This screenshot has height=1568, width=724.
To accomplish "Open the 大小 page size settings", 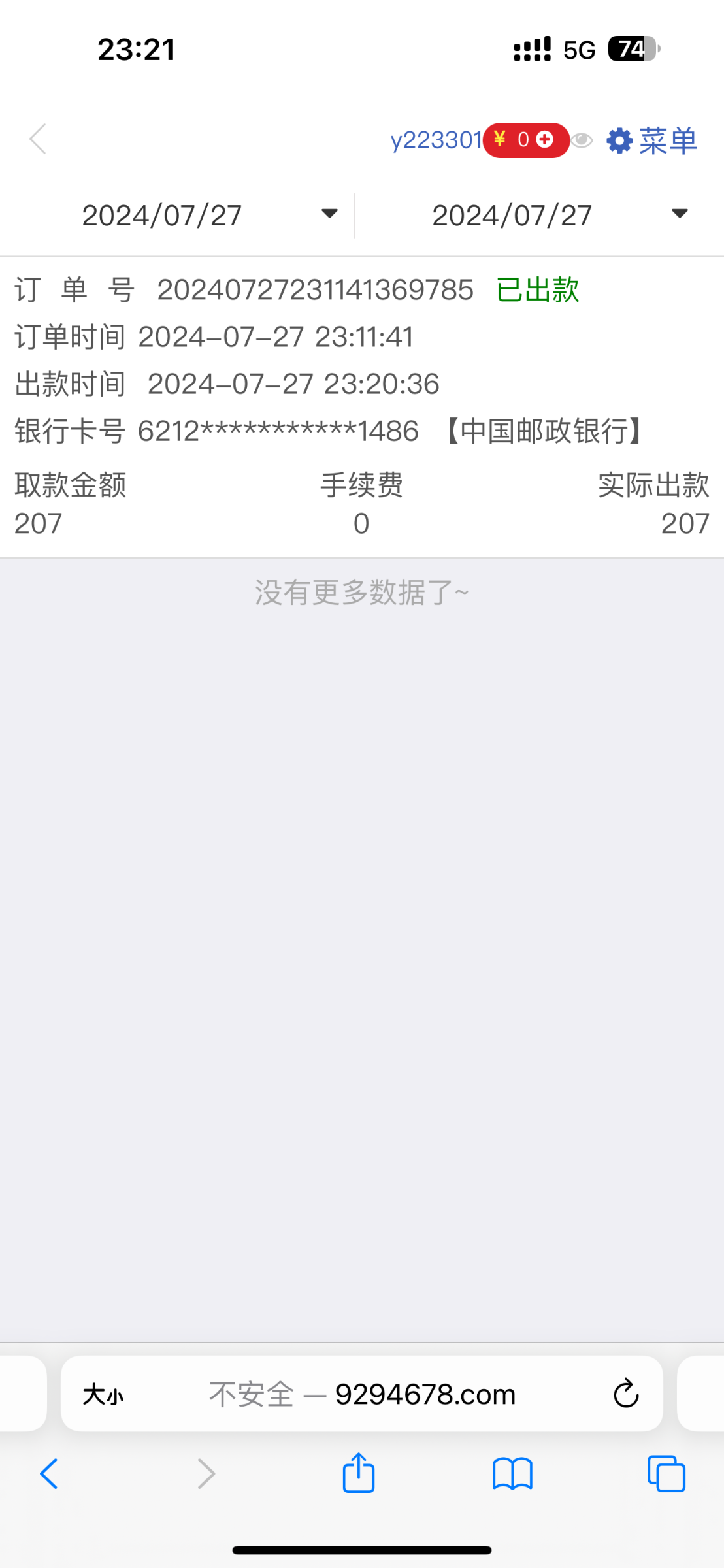I will click(x=103, y=1395).
